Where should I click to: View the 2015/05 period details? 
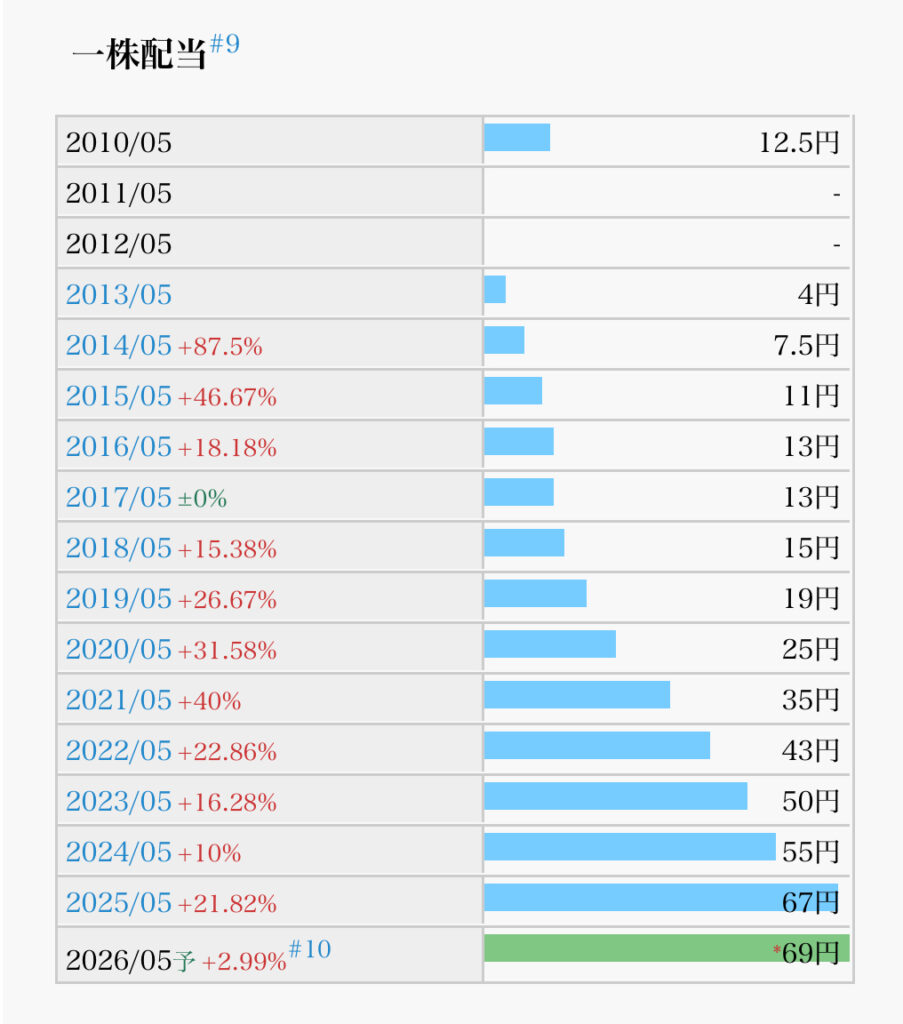[118, 397]
